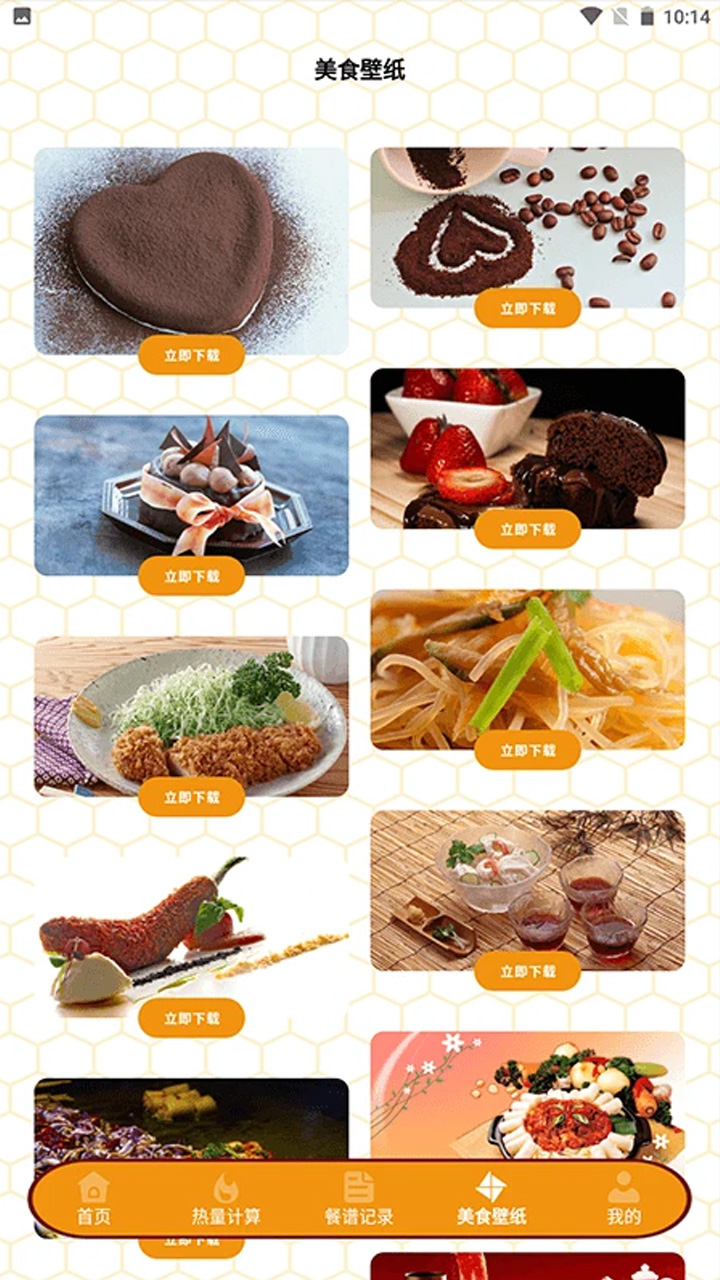Image resolution: width=720 pixels, height=1280 pixels.
Task: Download the bamboo mat tea cups wallpaper
Action: tap(527, 971)
